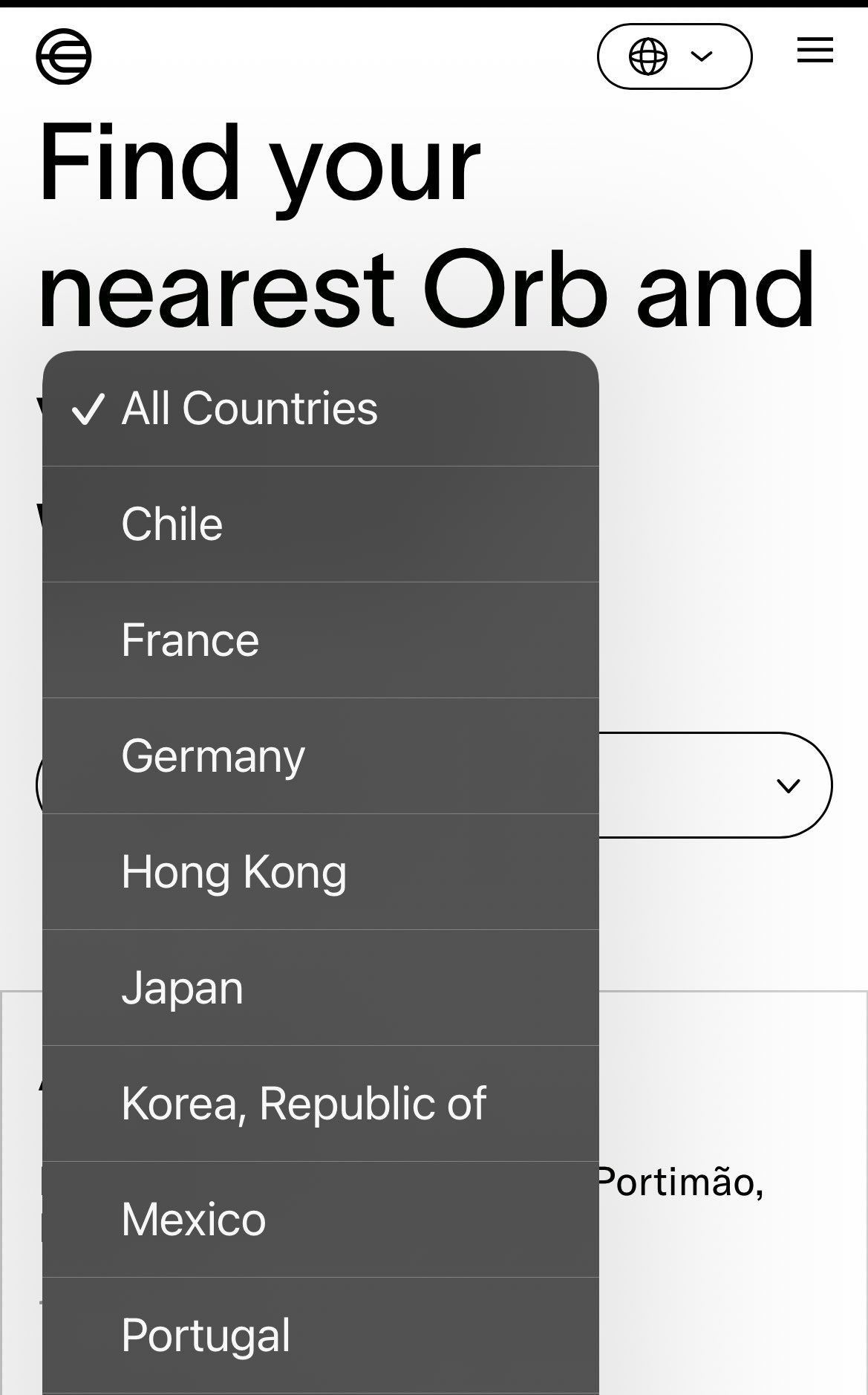Tap the Worldcoin logo
Image resolution: width=868 pixels, height=1395 pixels.
pos(64,56)
